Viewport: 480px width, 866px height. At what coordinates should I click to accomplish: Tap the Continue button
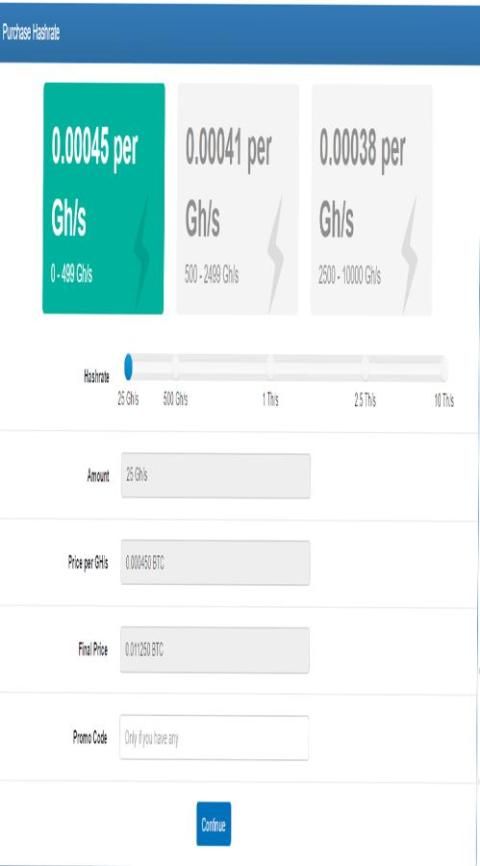pos(213,824)
